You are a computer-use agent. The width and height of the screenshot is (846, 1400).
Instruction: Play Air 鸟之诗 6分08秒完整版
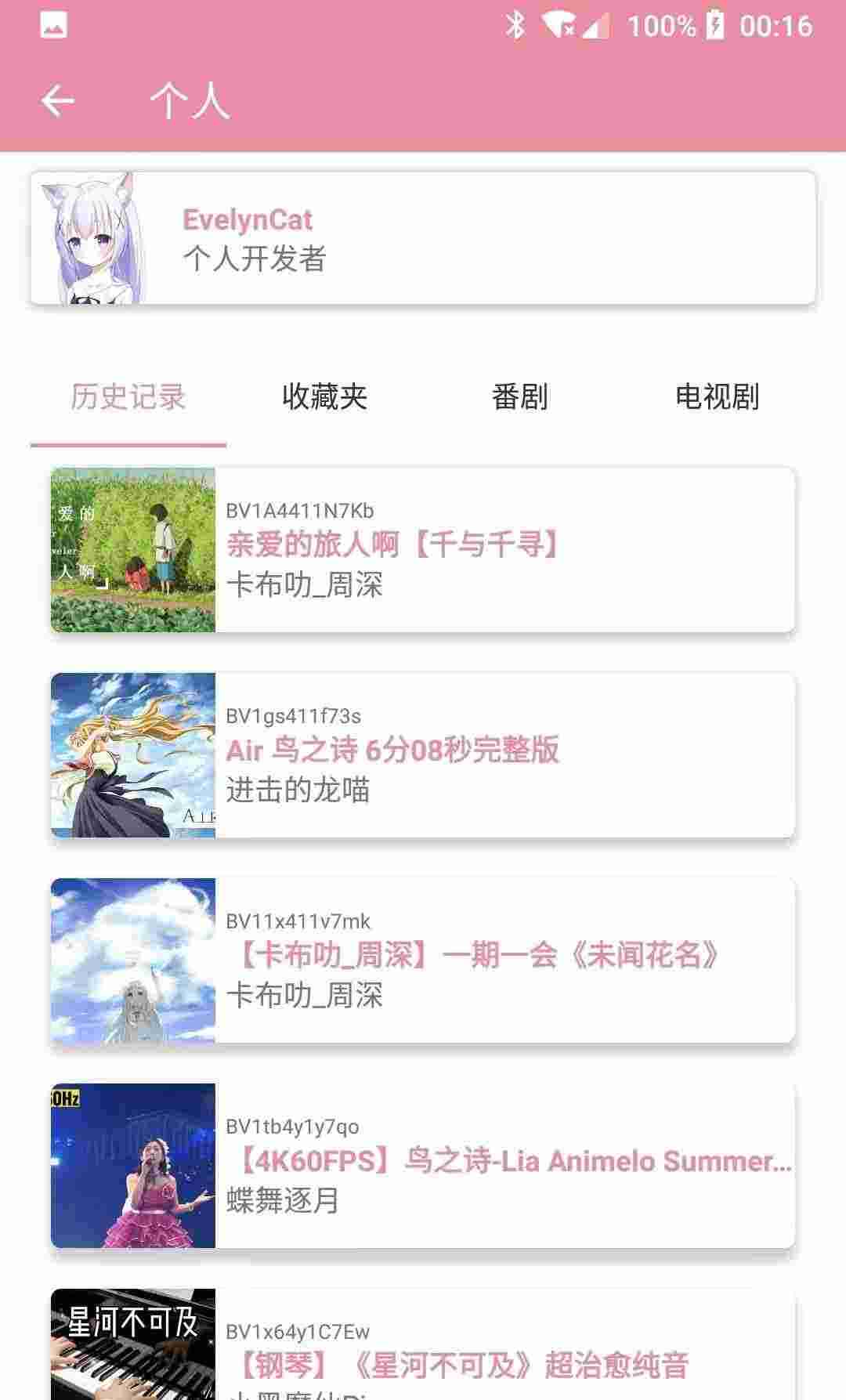(423, 755)
